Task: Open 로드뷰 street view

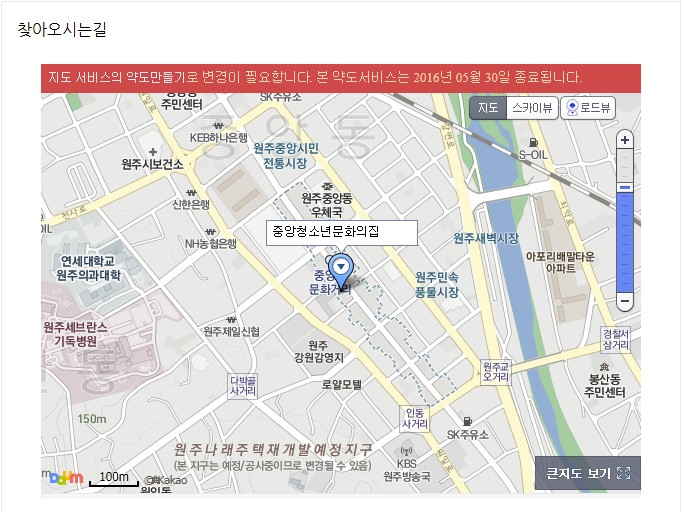Action: (x=589, y=108)
